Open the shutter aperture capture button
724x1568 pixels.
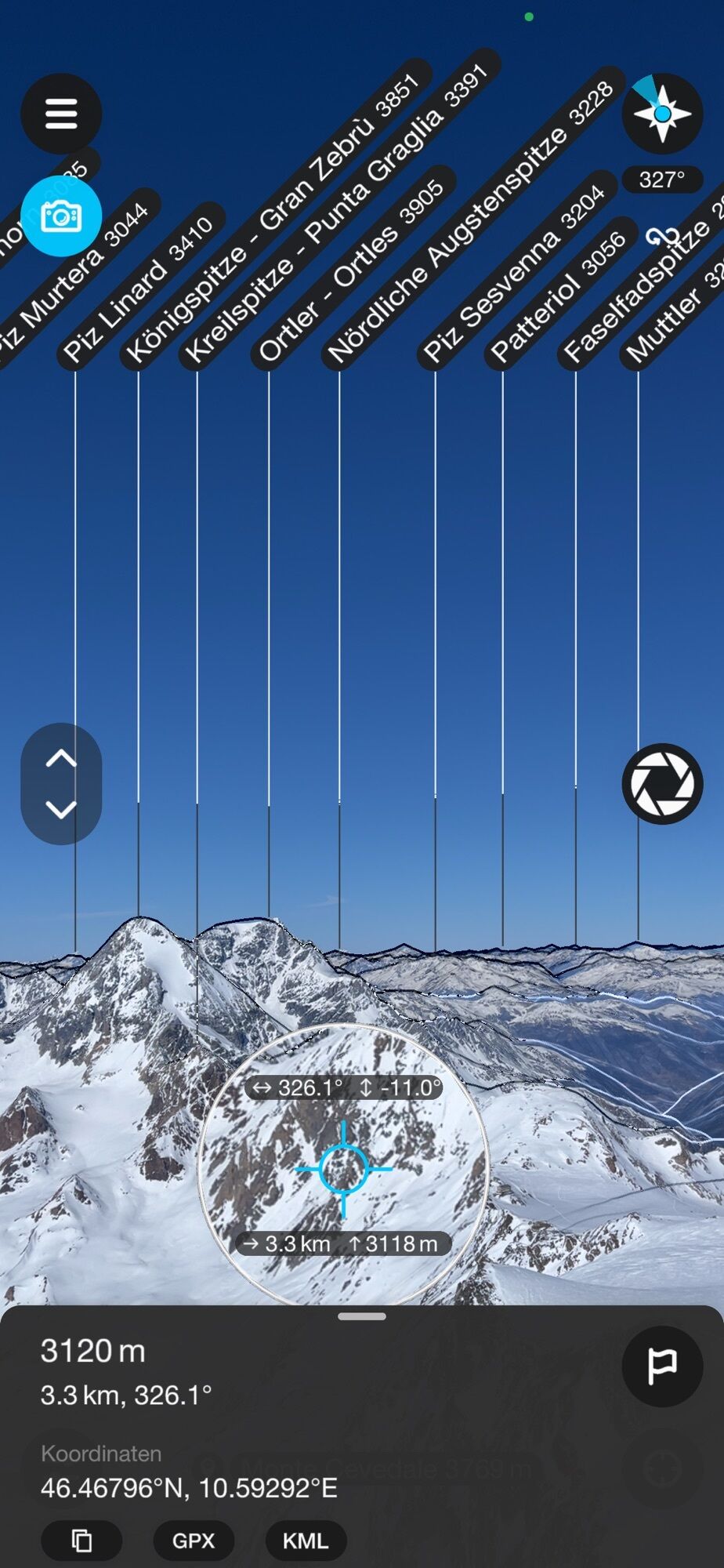coord(662,783)
